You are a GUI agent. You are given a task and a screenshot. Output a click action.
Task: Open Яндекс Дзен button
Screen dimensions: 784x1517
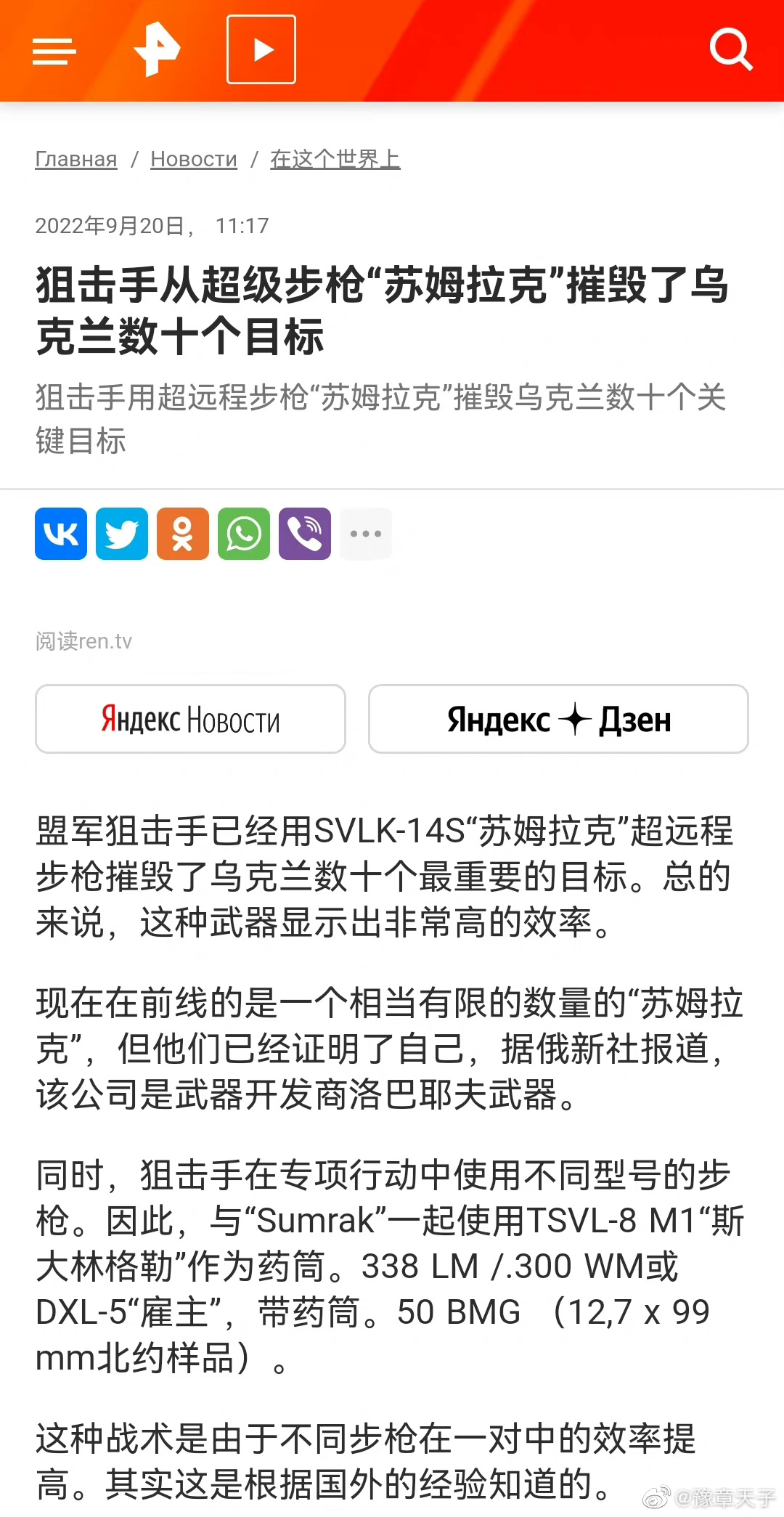pos(558,719)
